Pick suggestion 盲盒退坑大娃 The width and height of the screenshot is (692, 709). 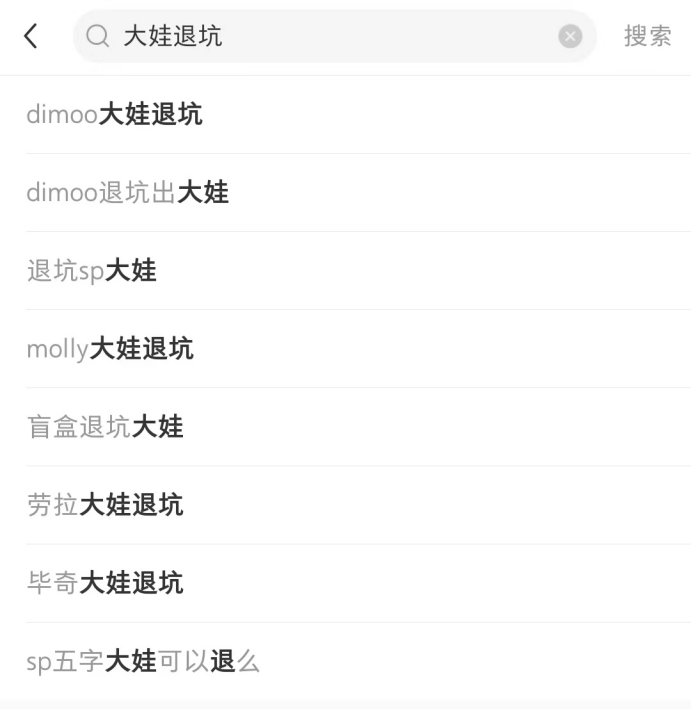coord(105,427)
